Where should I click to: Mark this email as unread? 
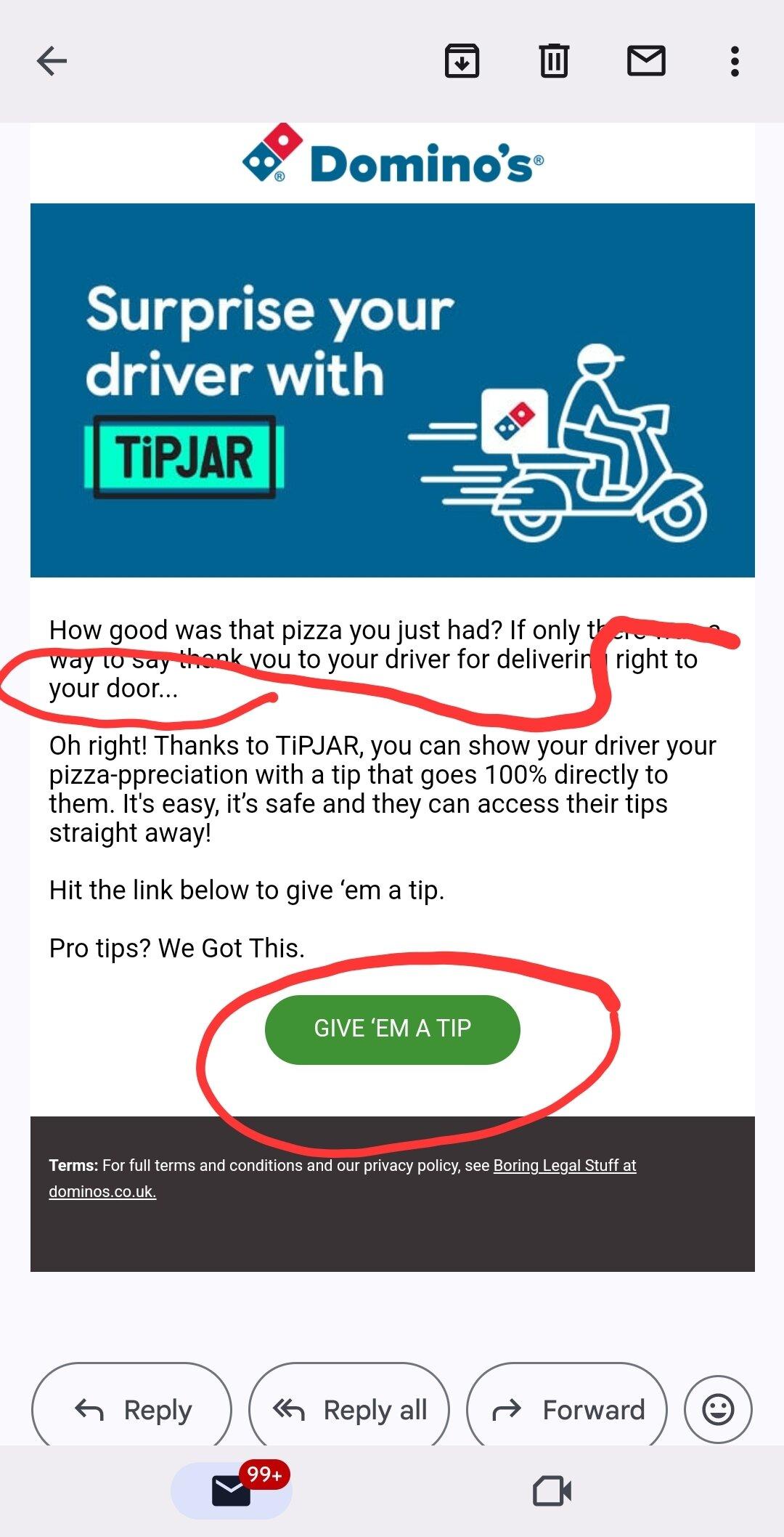tap(646, 61)
